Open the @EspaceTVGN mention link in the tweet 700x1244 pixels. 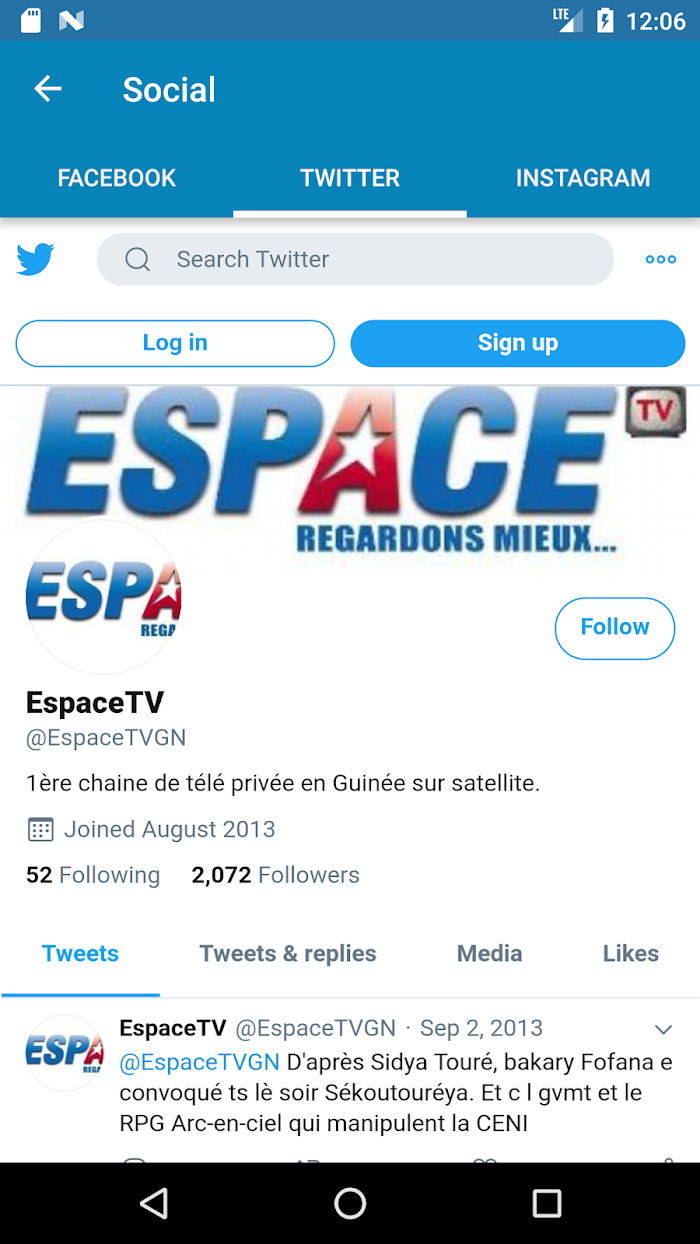coord(200,1062)
